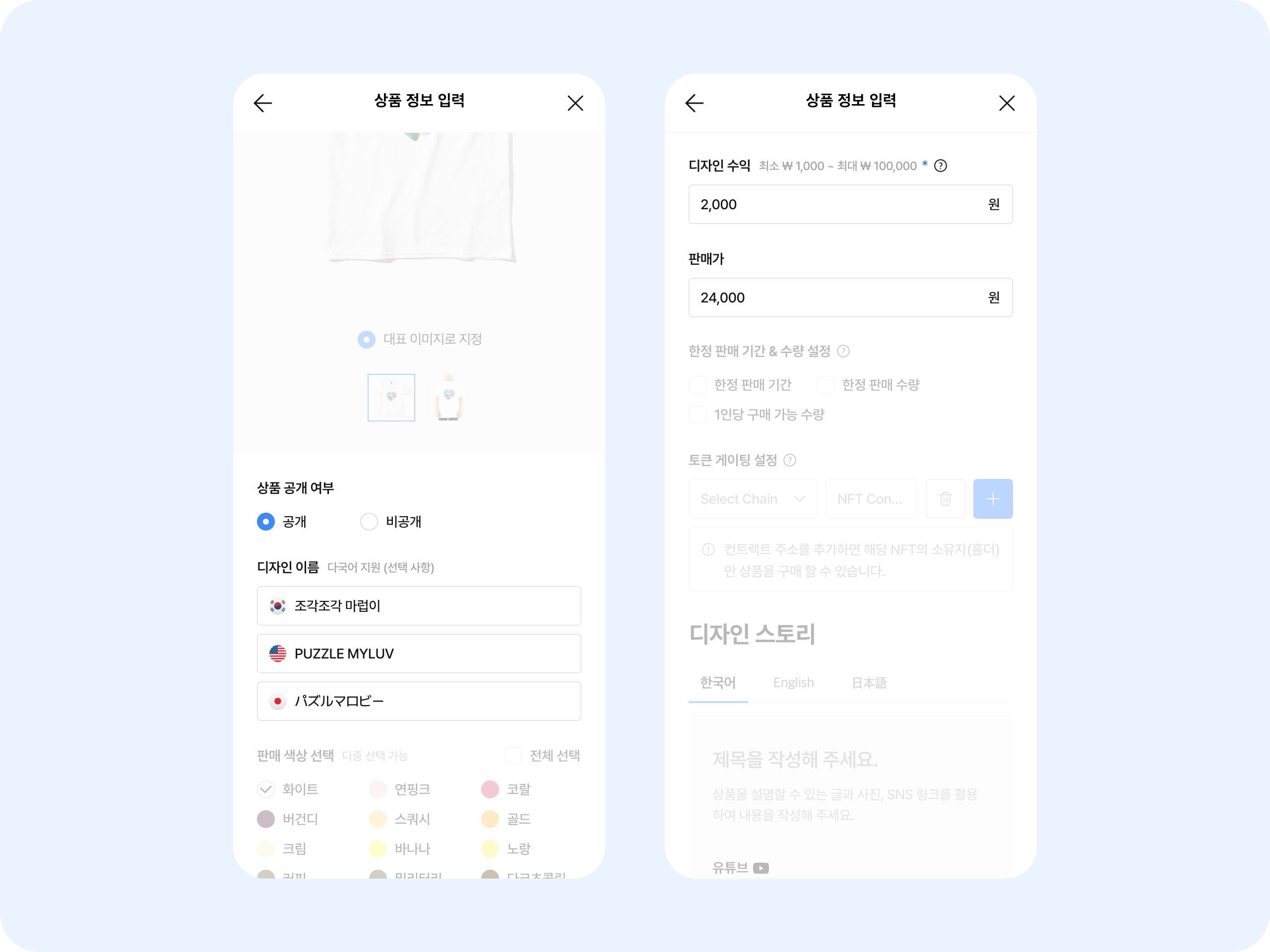Image resolution: width=1270 pixels, height=952 pixels.
Task: Pick the 코랄 color swatch
Action: click(490, 789)
